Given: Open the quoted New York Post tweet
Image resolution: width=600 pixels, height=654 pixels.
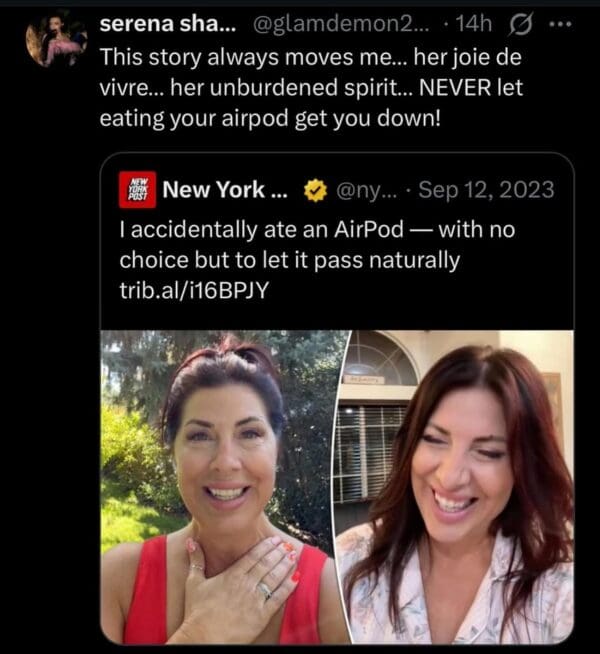Looking at the screenshot, I should [400, 189].
